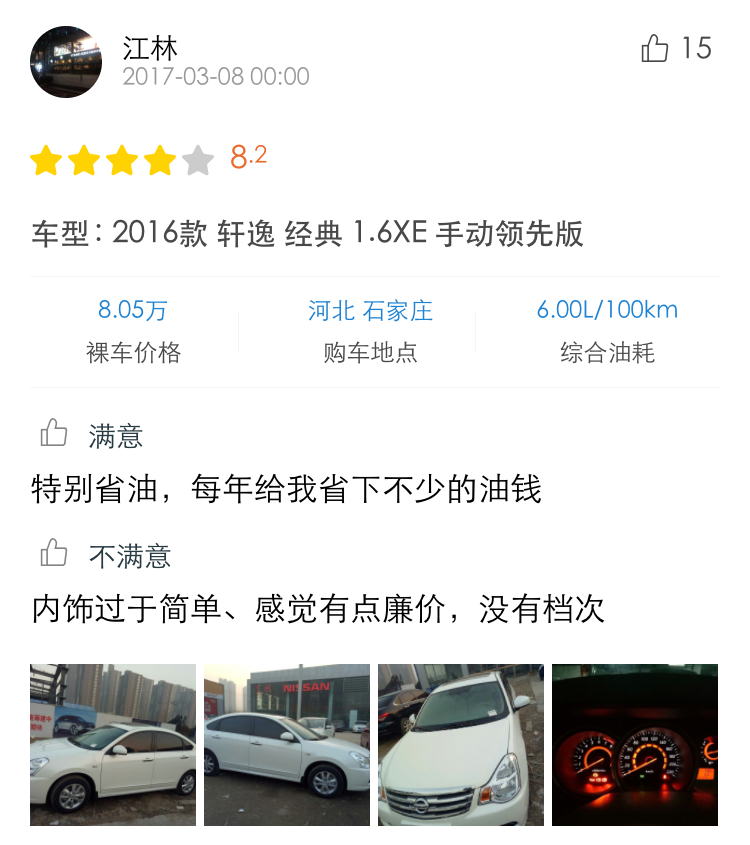Open the dashboard gauges photo
The height and width of the screenshot is (845, 750).
pos(635,744)
